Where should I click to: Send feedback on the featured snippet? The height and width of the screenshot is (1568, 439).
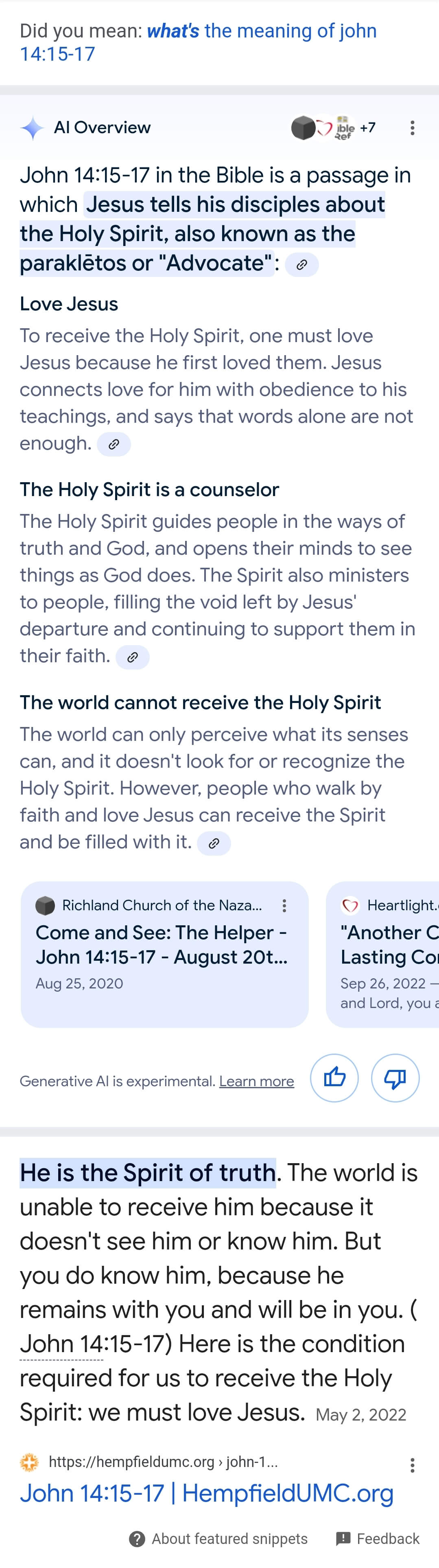(378, 1539)
